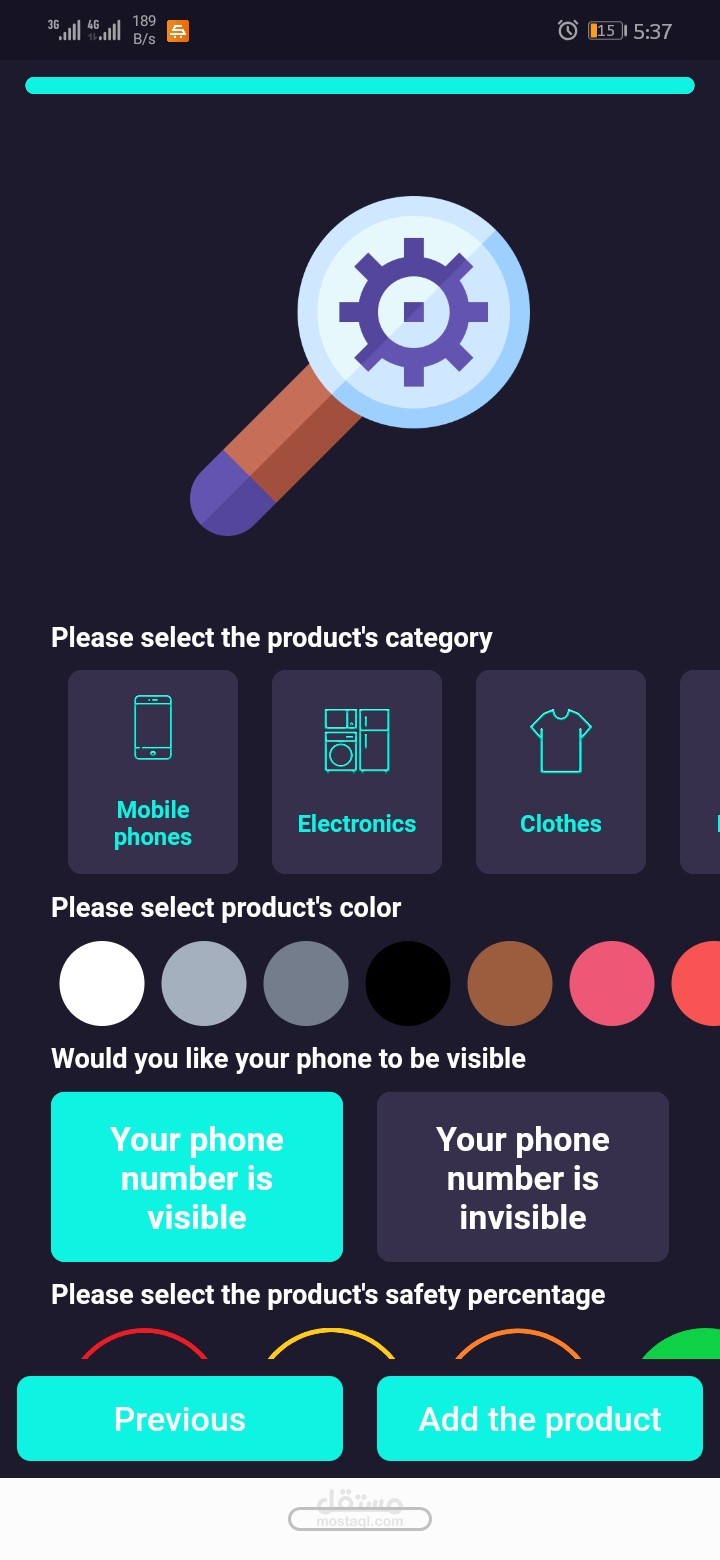
Task: Pick the dark slate gray color
Action: [x=306, y=983]
